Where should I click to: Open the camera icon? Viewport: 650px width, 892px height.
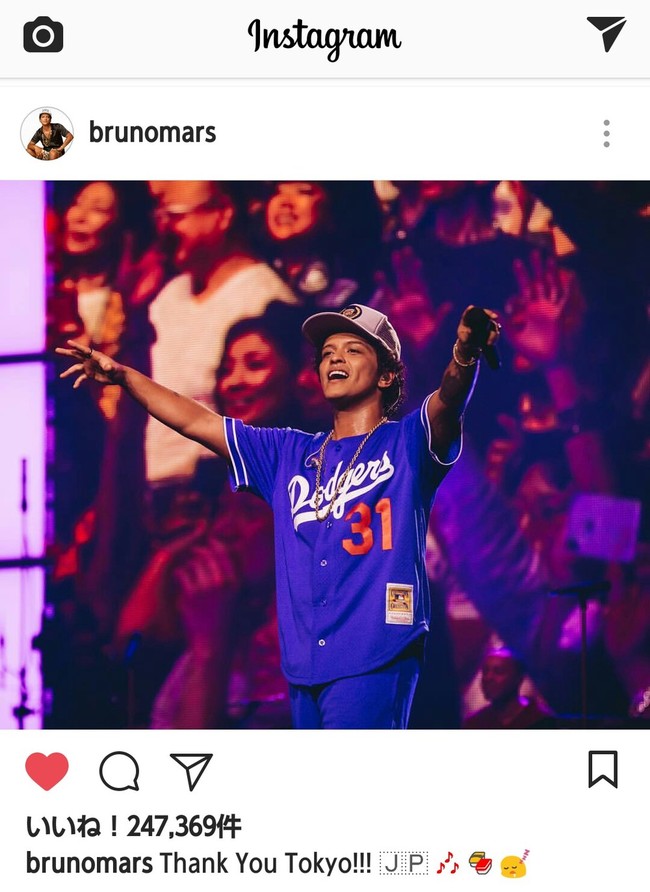point(43,36)
